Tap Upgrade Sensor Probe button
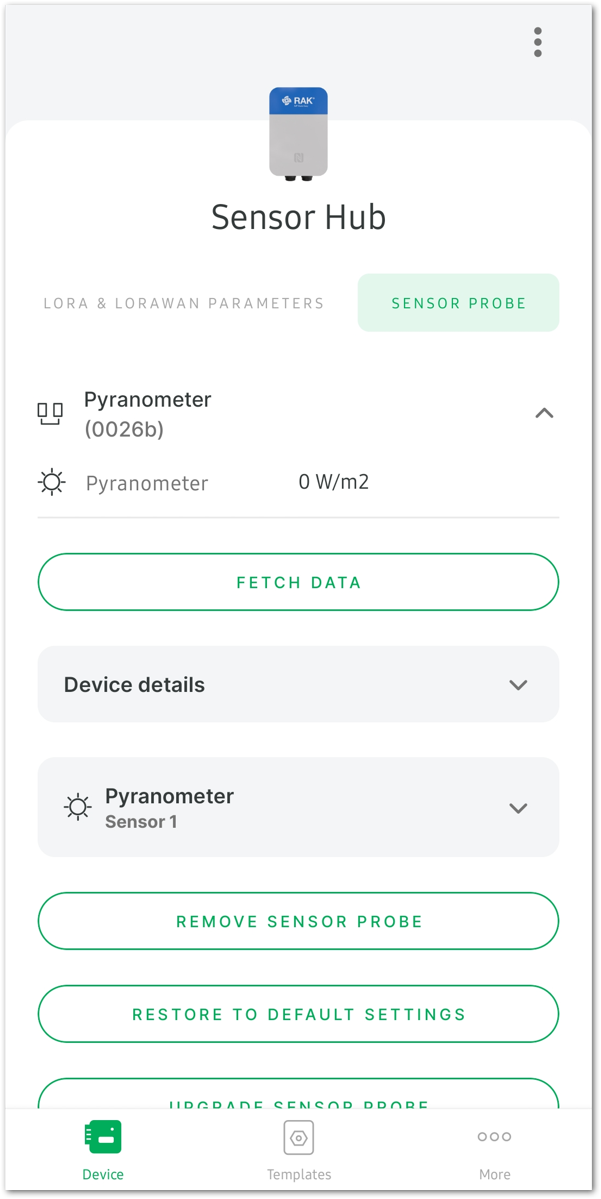 [x=298, y=1094]
